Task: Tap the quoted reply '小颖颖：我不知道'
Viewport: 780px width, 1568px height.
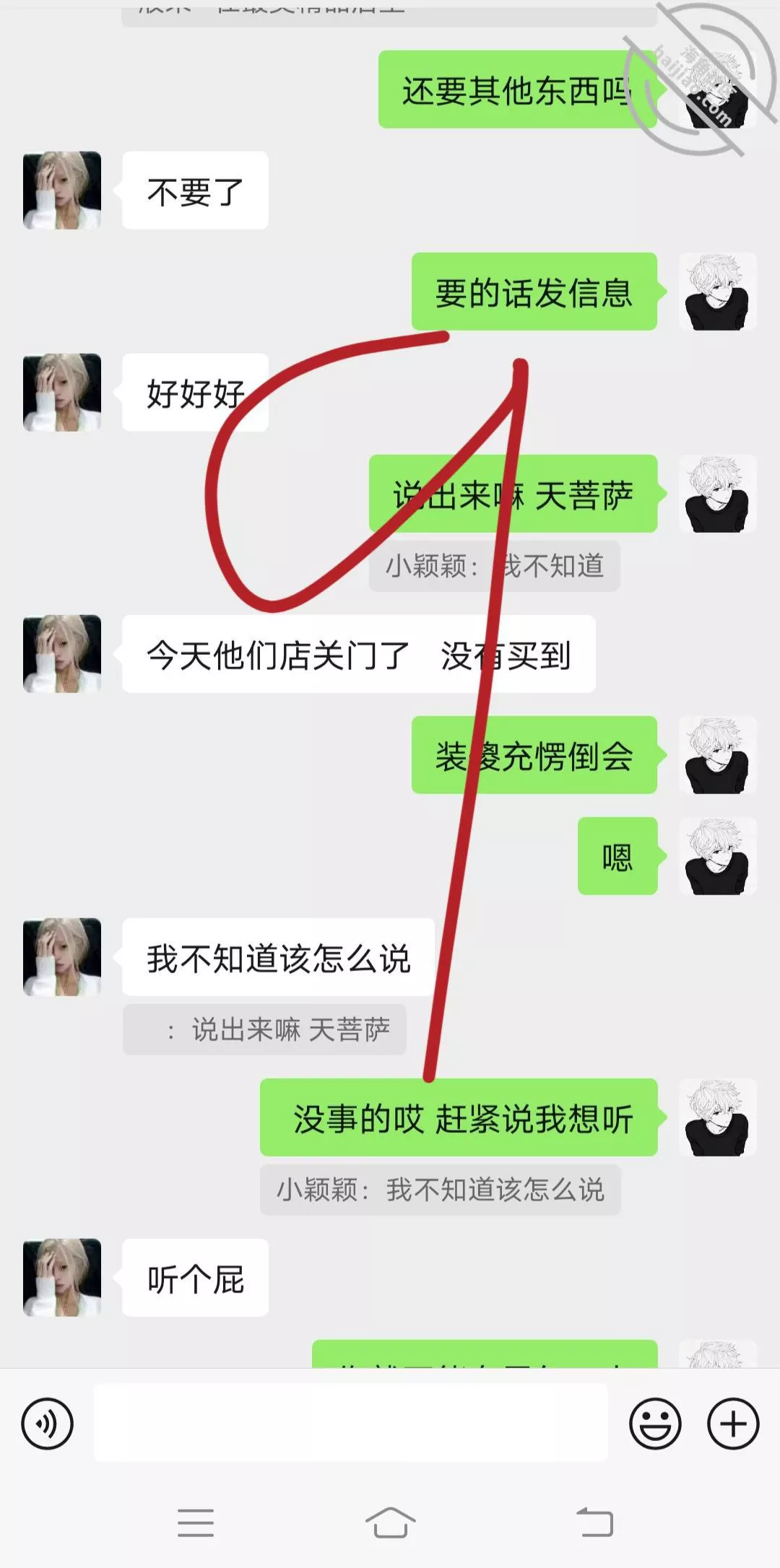Action: 494,566
